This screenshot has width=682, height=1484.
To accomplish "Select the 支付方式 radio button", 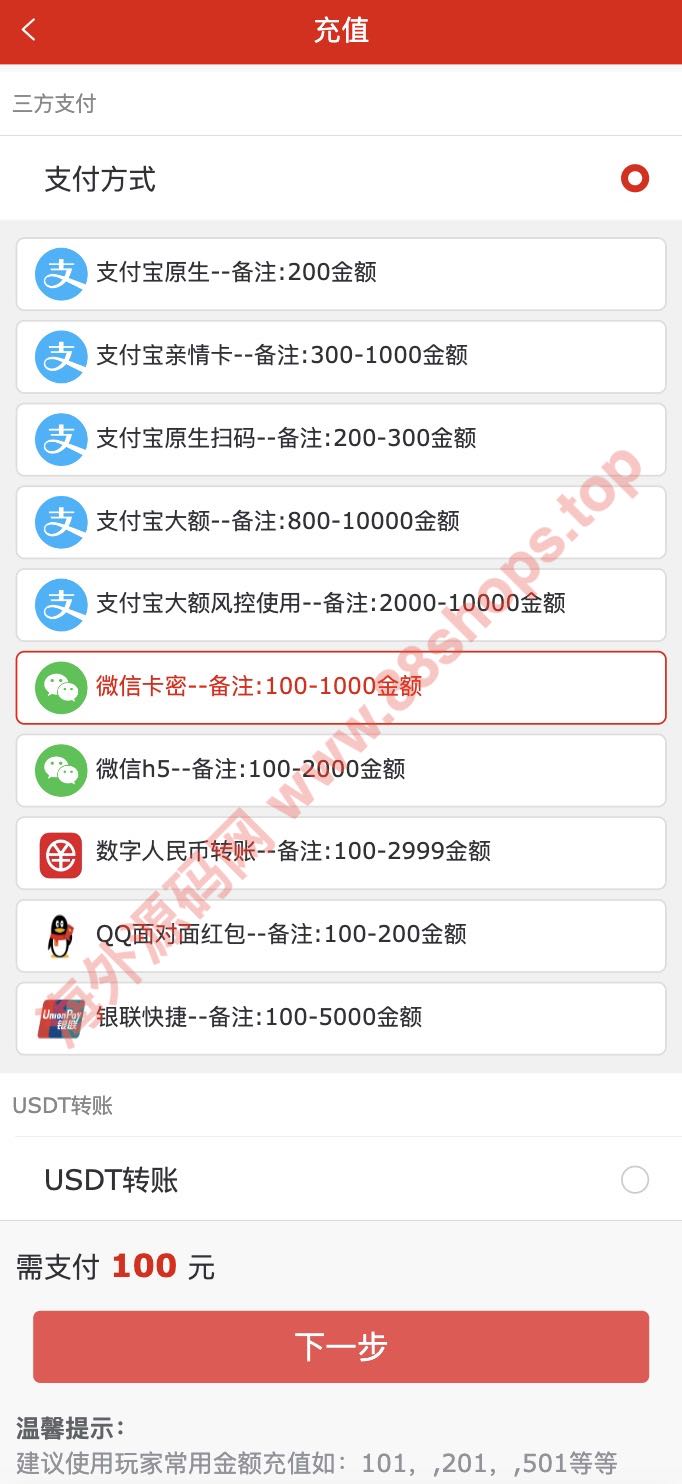I will tap(634, 179).
